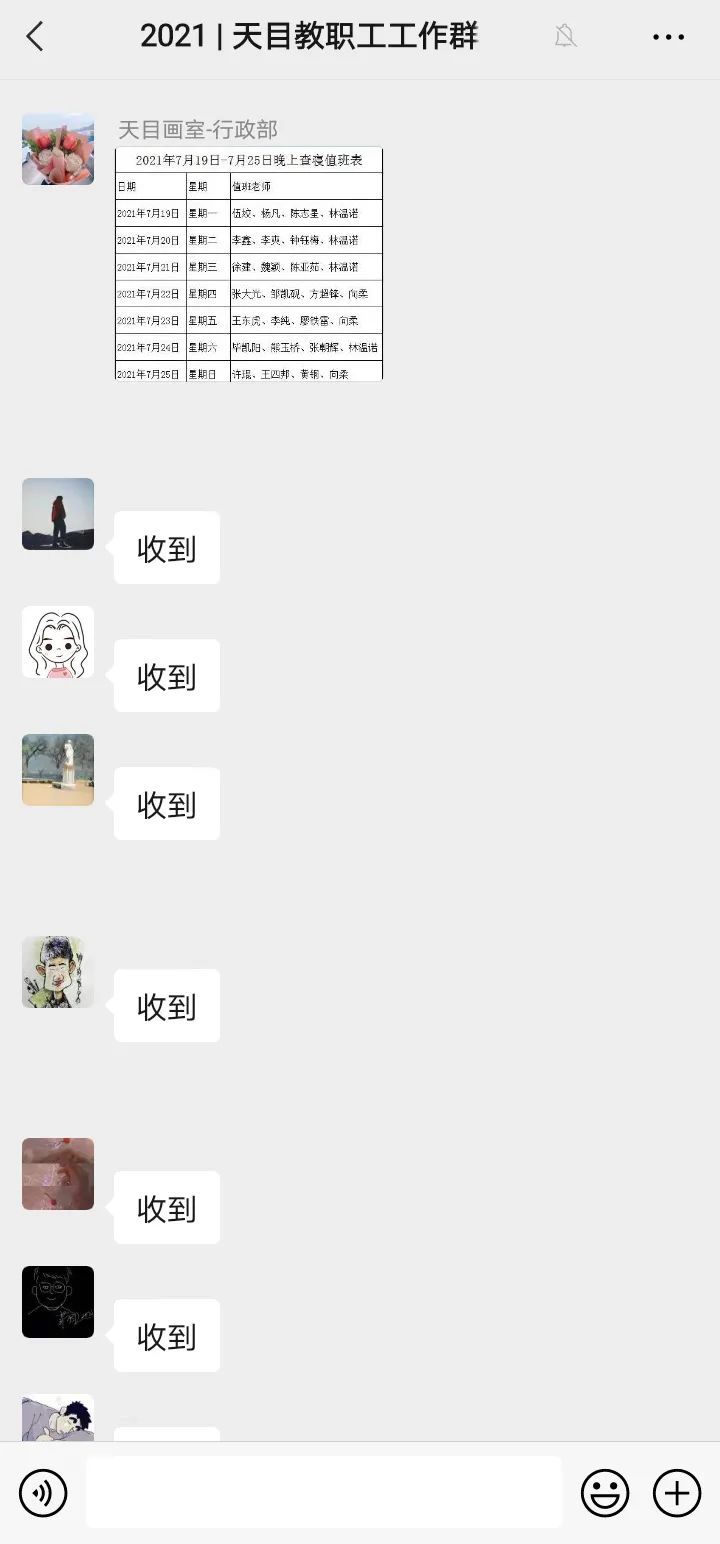View the flower bouquet avatar's profile
Image resolution: width=720 pixels, height=1544 pixels.
coord(58,149)
